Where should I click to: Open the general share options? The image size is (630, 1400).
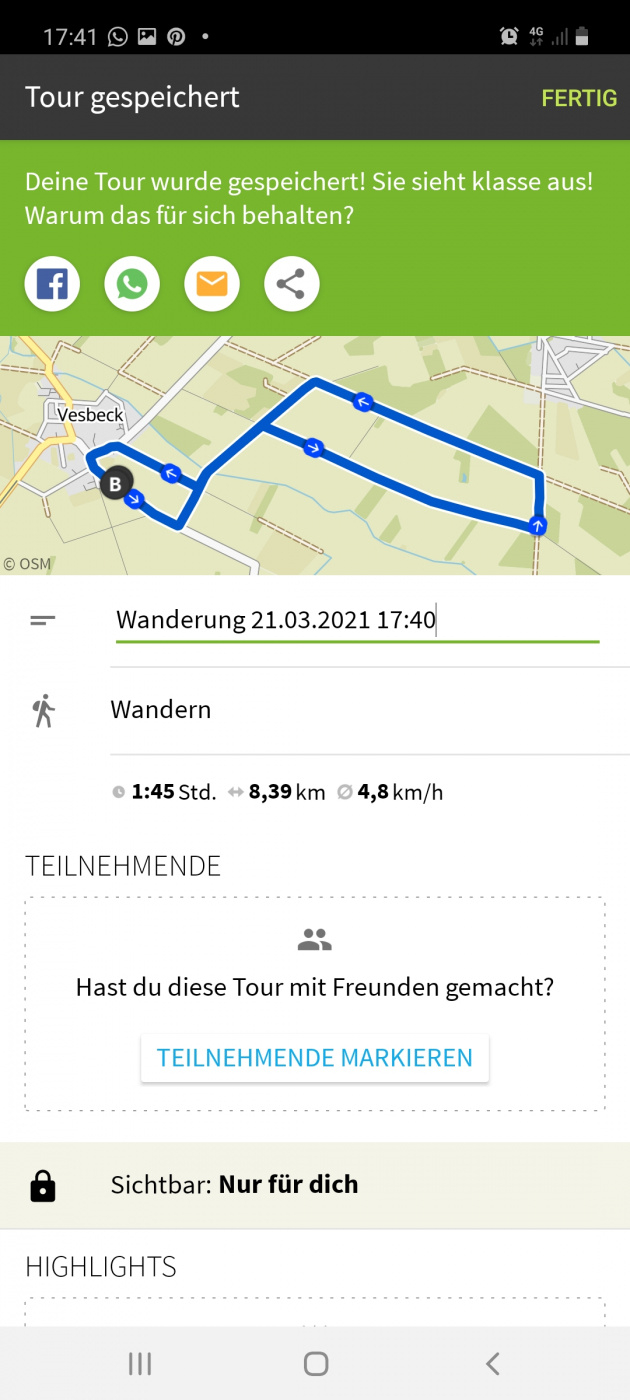click(x=291, y=285)
